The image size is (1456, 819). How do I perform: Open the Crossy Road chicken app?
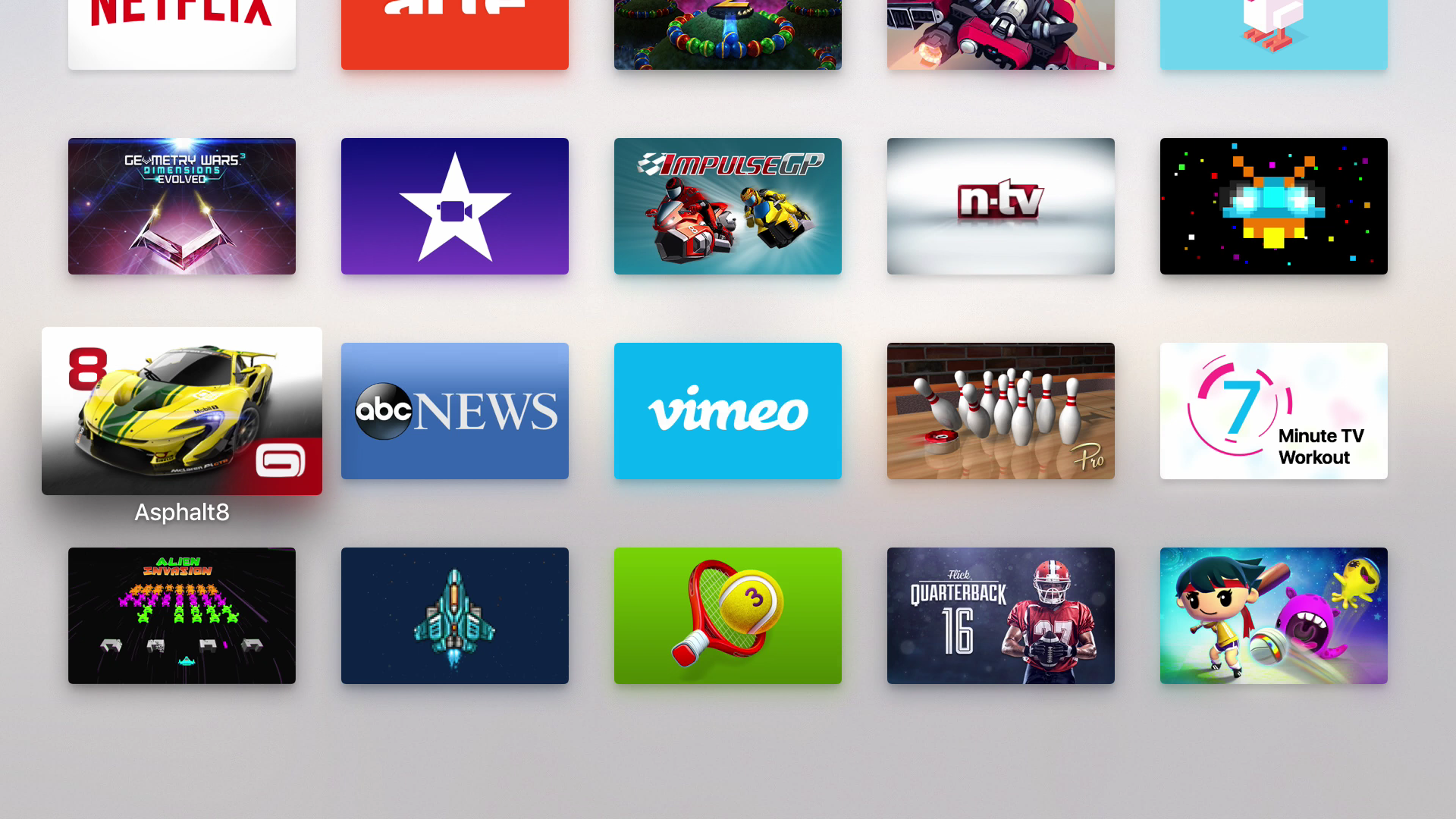1274,34
